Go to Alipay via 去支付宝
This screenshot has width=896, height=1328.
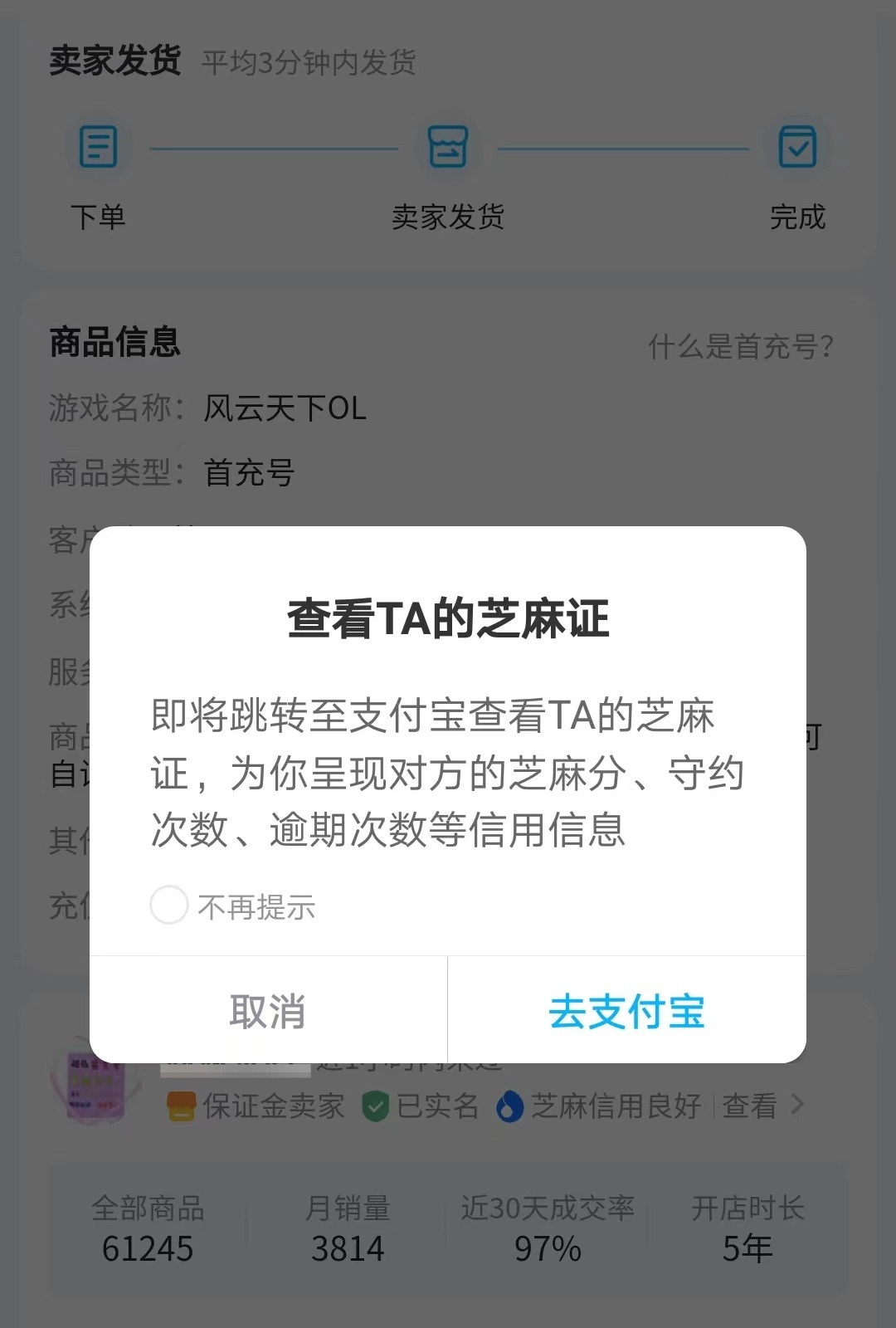(x=626, y=1011)
